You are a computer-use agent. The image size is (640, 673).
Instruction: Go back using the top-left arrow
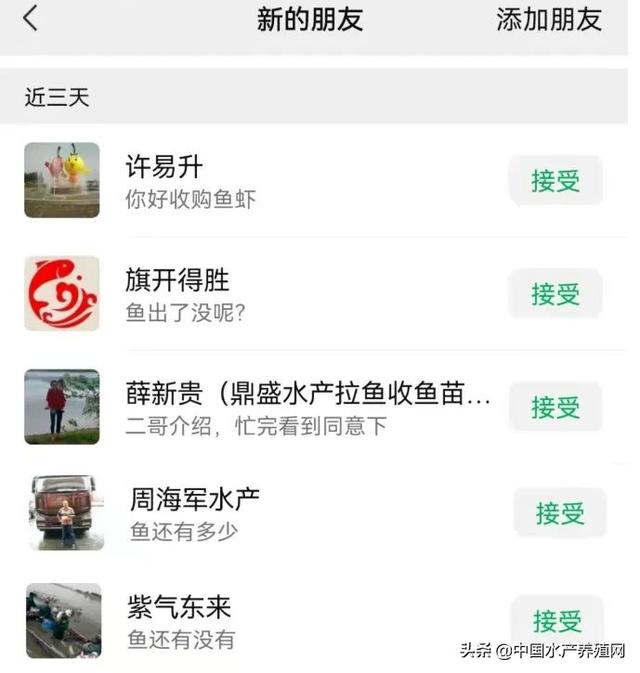[30, 18]
